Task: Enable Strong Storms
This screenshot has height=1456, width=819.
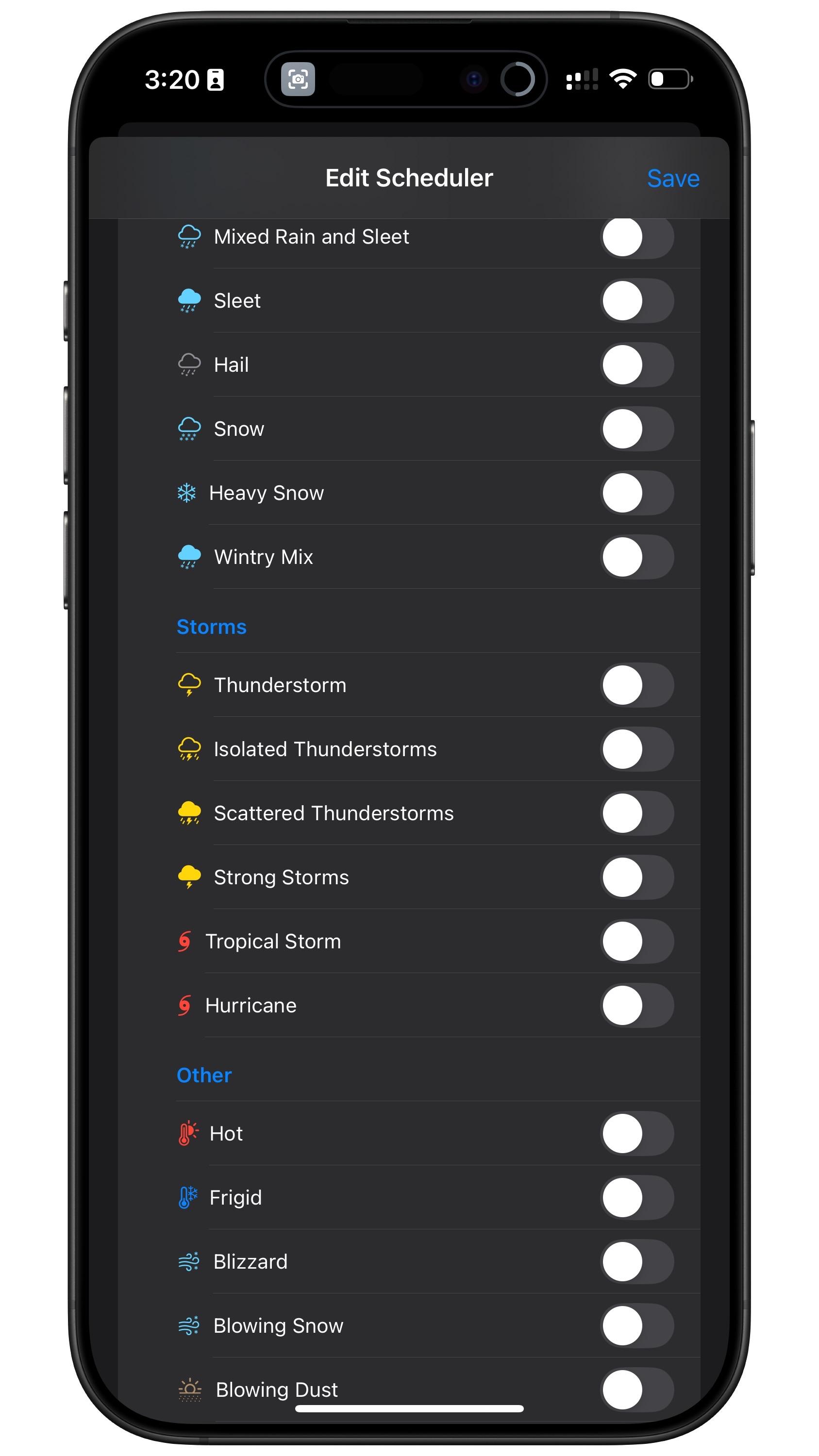Action: (x=637, y=877)
